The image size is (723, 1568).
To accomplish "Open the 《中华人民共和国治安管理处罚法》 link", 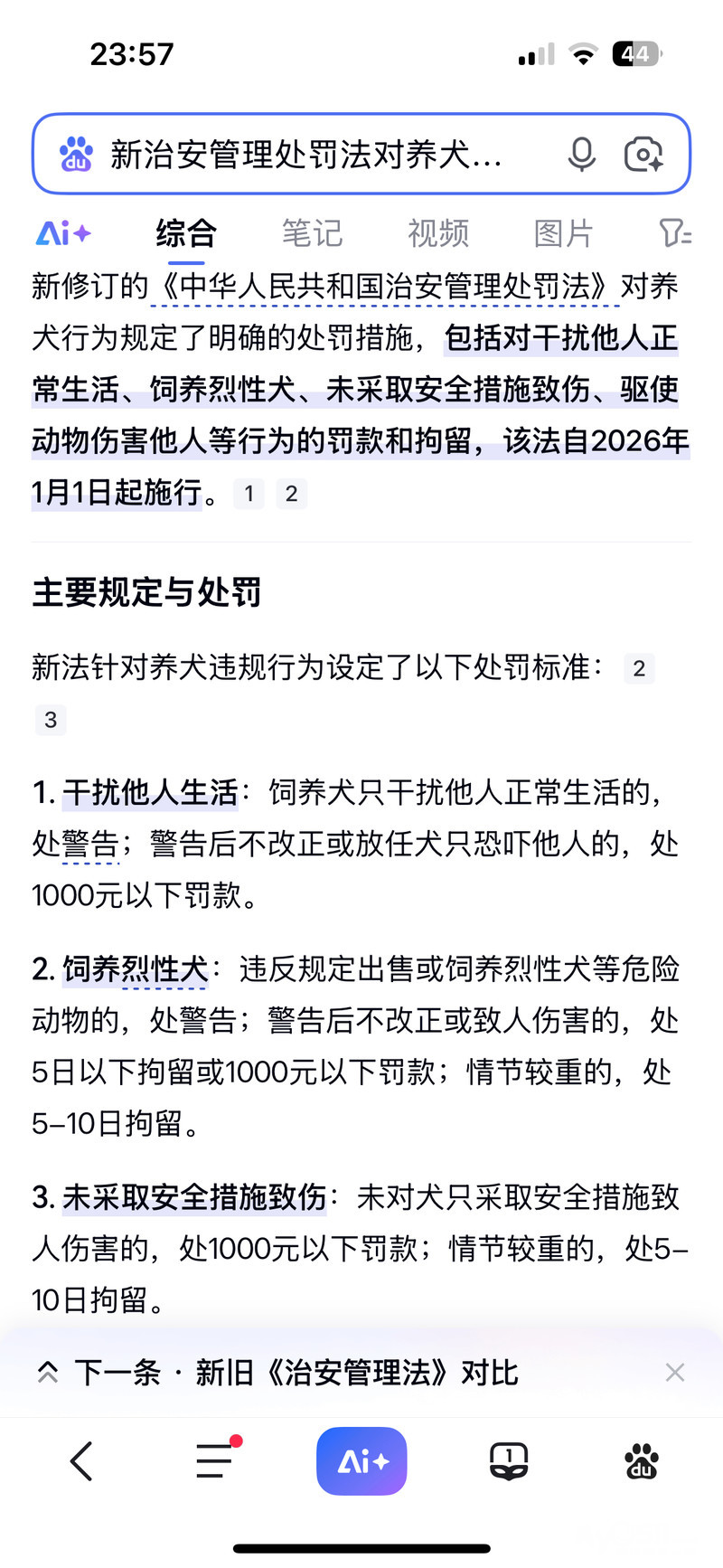I will tap(387, 287).
